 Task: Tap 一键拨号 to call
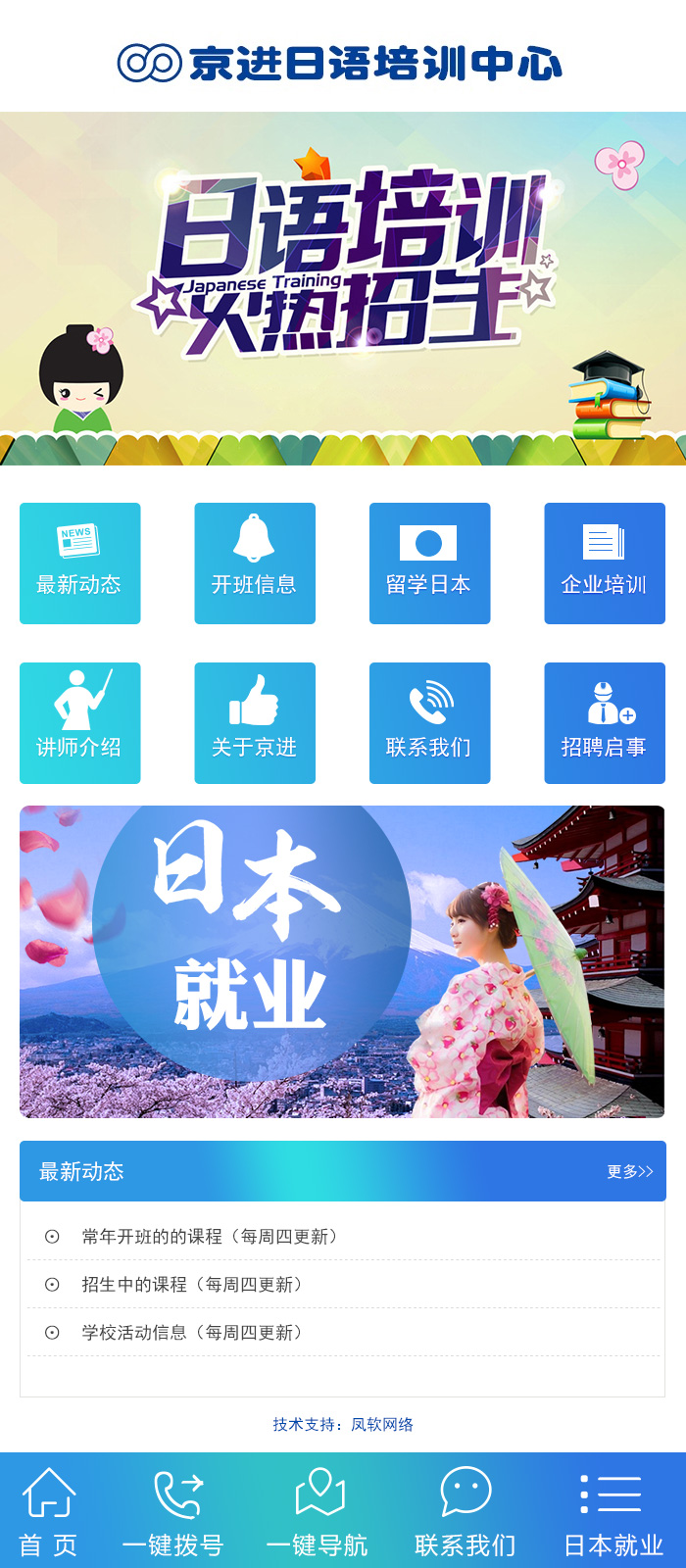click(173, 1511)
